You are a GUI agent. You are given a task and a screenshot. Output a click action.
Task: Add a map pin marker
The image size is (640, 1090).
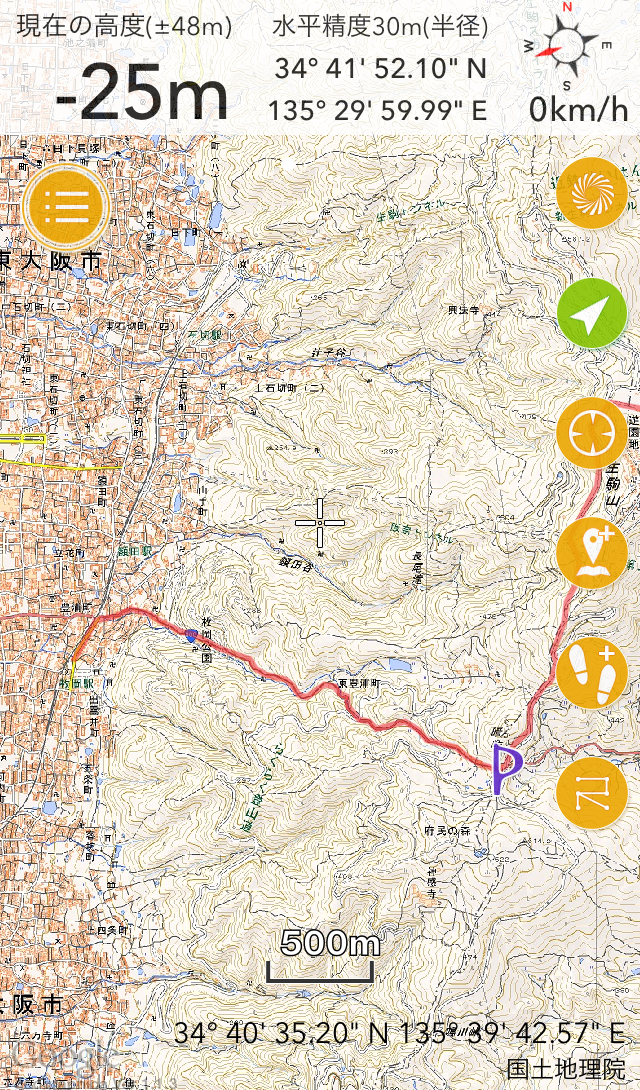point(592,554)
